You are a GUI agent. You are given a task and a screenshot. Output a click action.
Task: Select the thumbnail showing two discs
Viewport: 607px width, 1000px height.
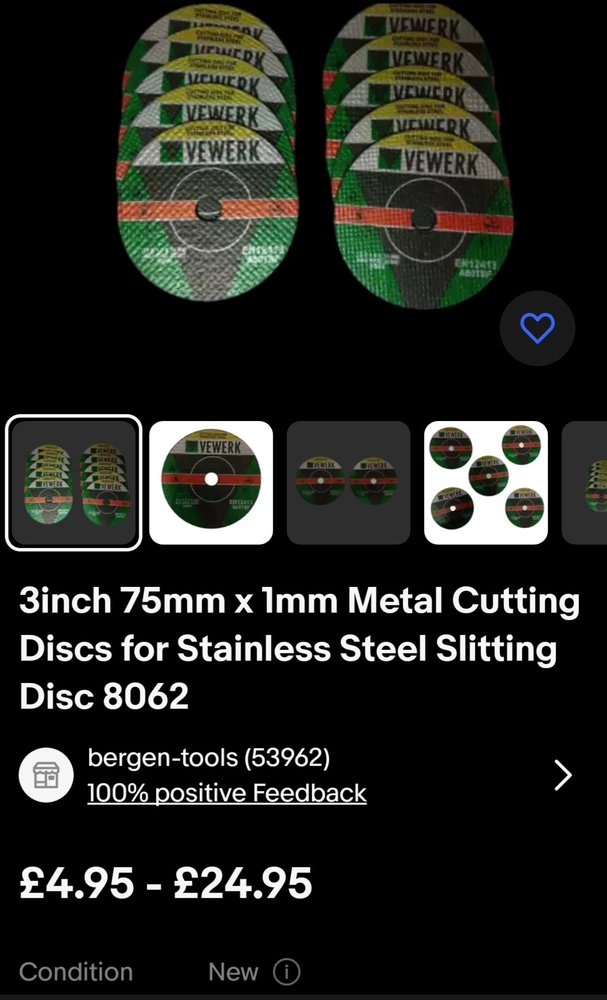point(348,483)
